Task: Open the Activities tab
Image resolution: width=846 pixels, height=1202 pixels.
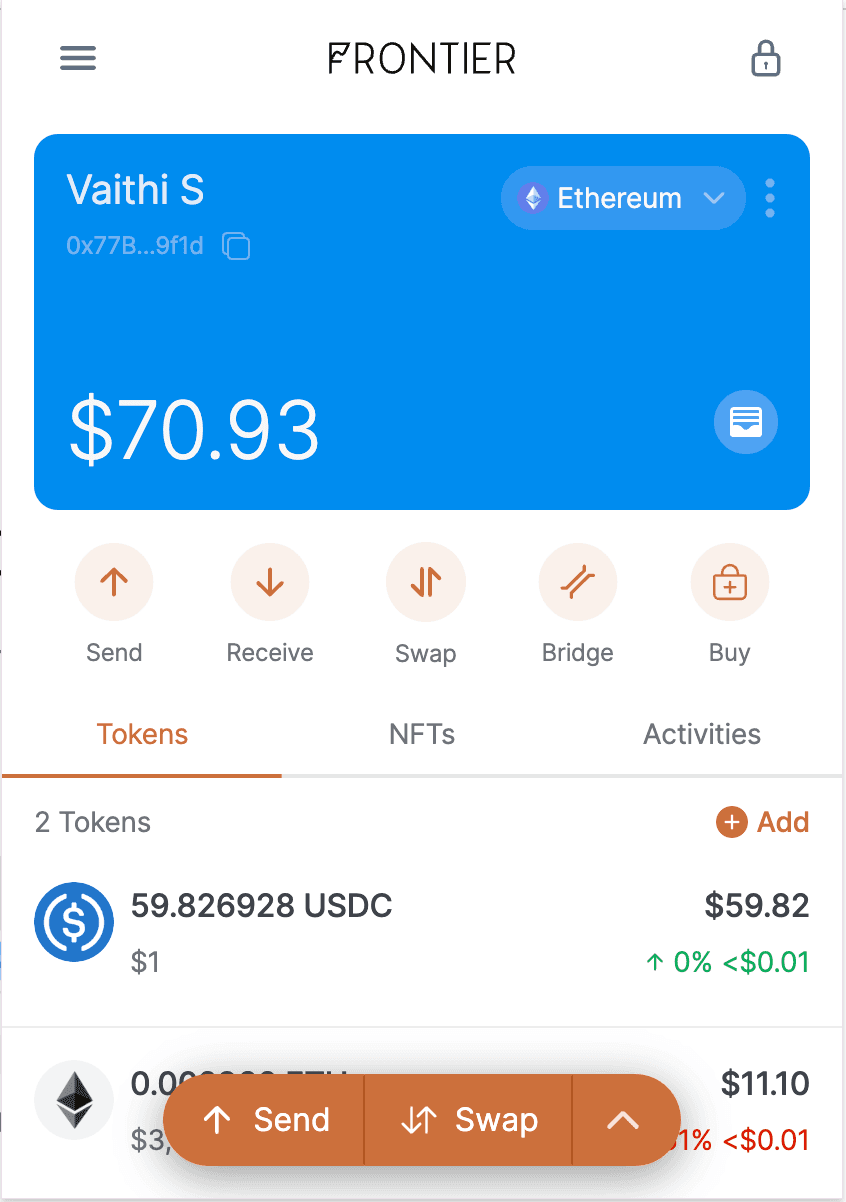Action: 701,734
